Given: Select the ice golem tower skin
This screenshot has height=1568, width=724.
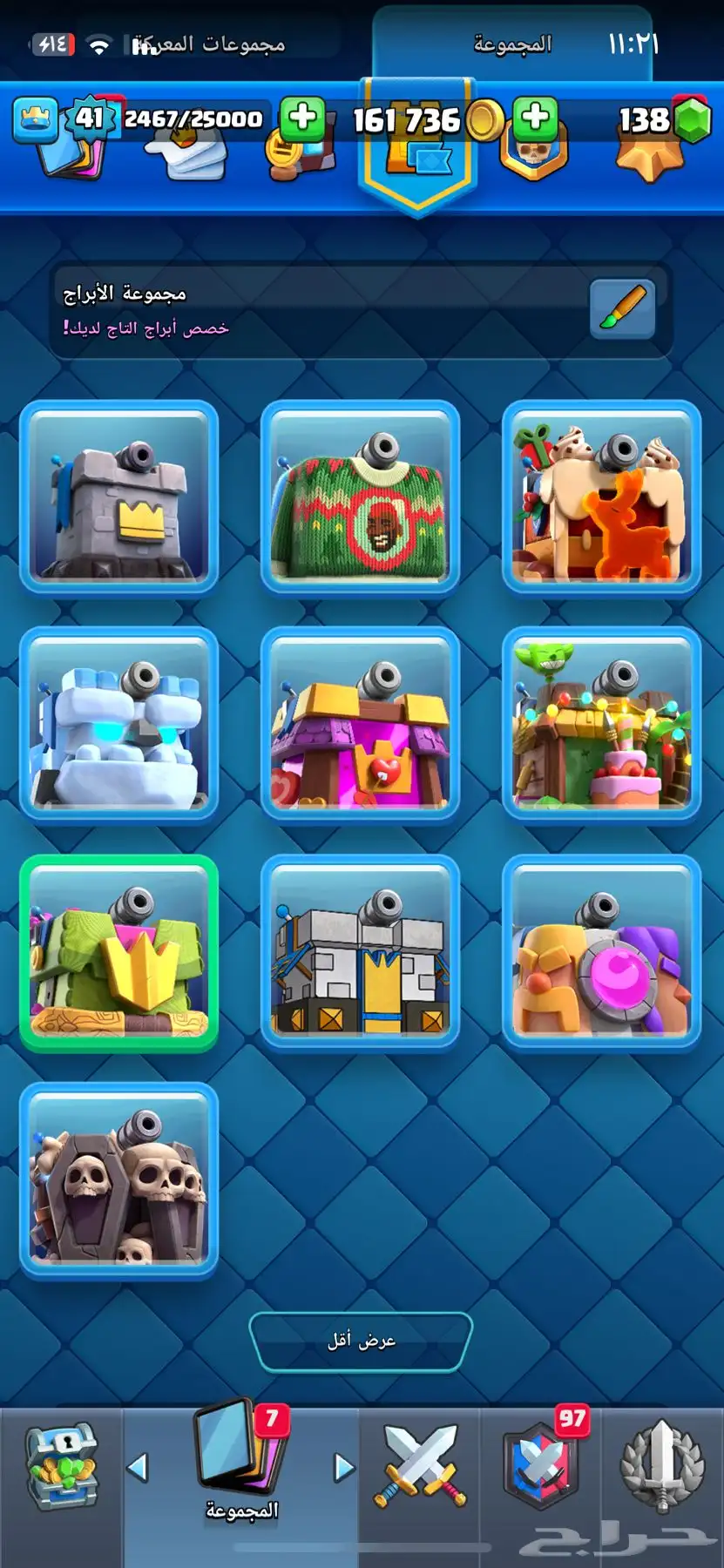Looking at the screenshot, I should (119, 724).
